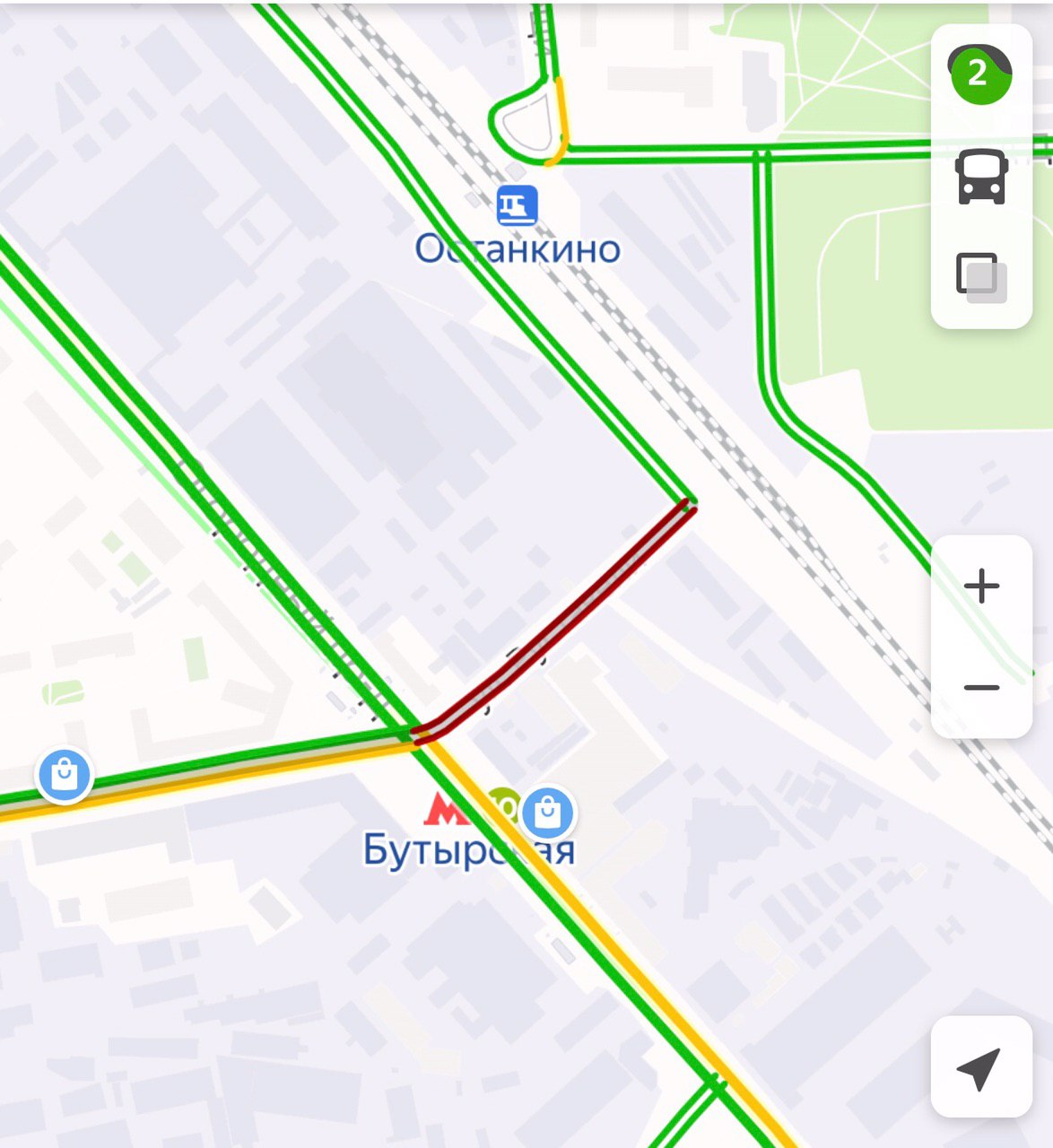Open the Останкино station marker

point(518,206)
